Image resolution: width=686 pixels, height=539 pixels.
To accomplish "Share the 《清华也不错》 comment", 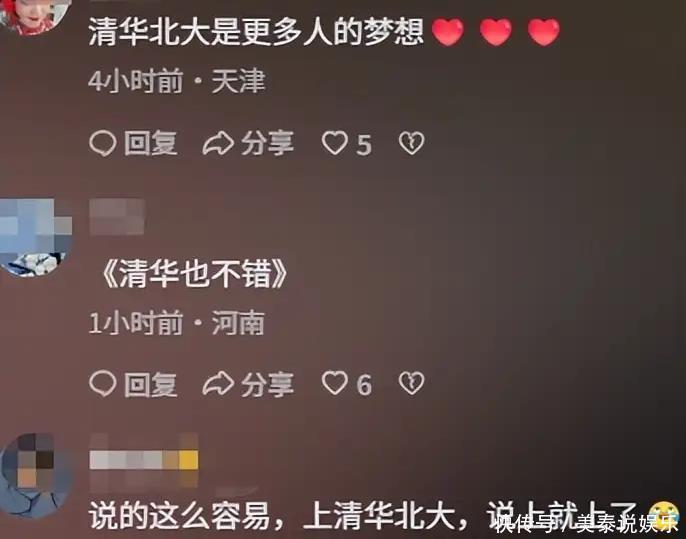I will click(248, 384).
